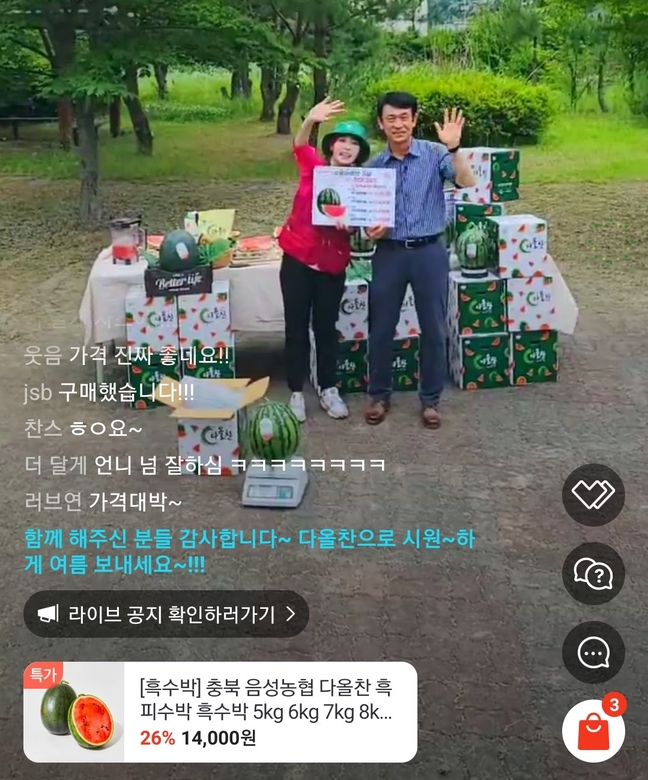
Task: Open the shopping bag with 3 items
Action: (593, 731)
